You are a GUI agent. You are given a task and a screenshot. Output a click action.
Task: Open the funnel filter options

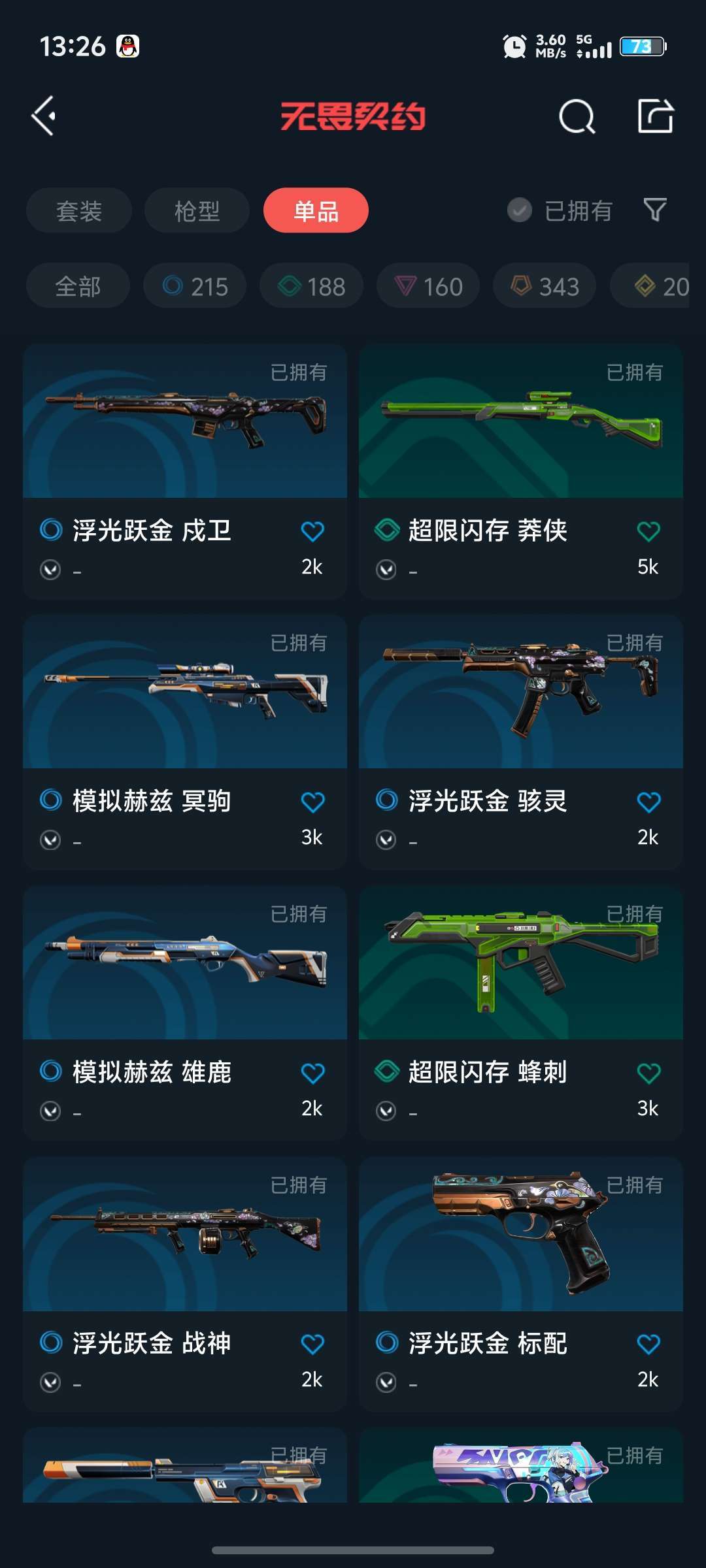click(x=655, y=210)
